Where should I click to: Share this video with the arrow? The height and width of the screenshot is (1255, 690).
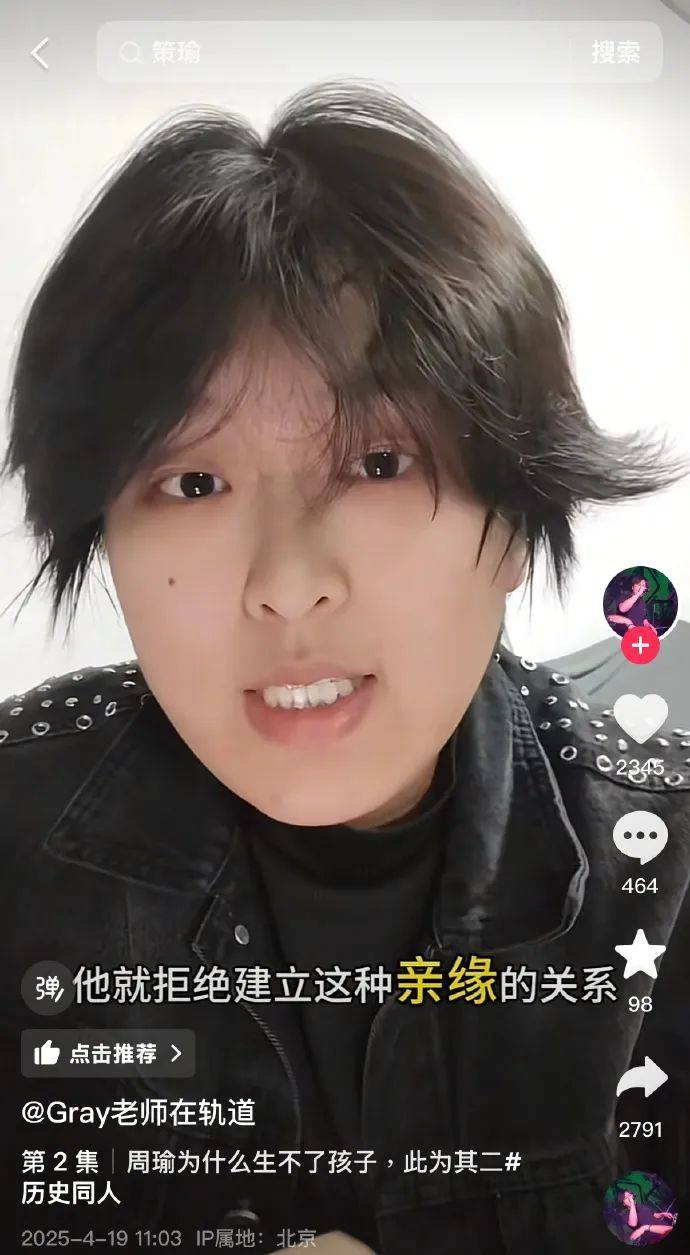(x=640, y=1078)
